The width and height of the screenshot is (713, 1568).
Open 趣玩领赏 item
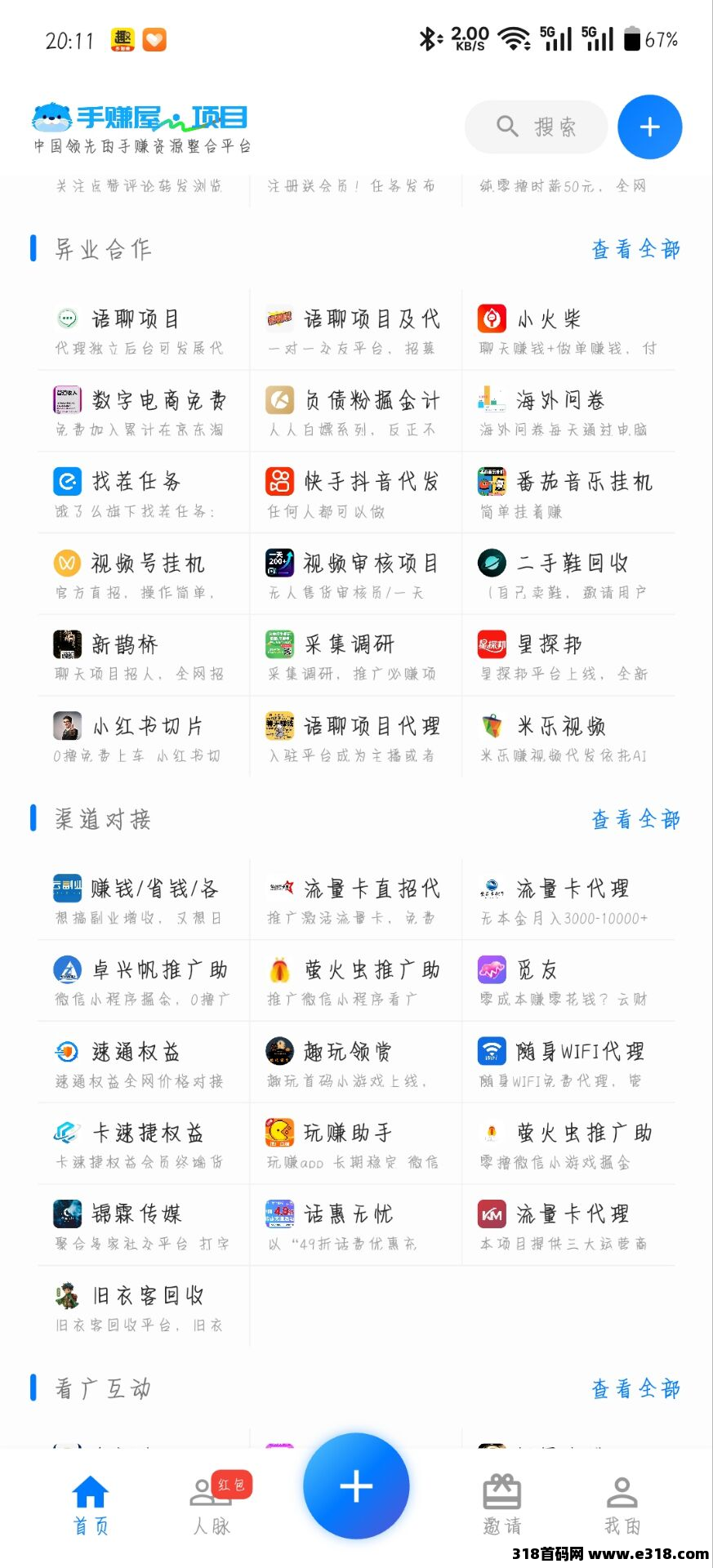tap(355, 1062)
